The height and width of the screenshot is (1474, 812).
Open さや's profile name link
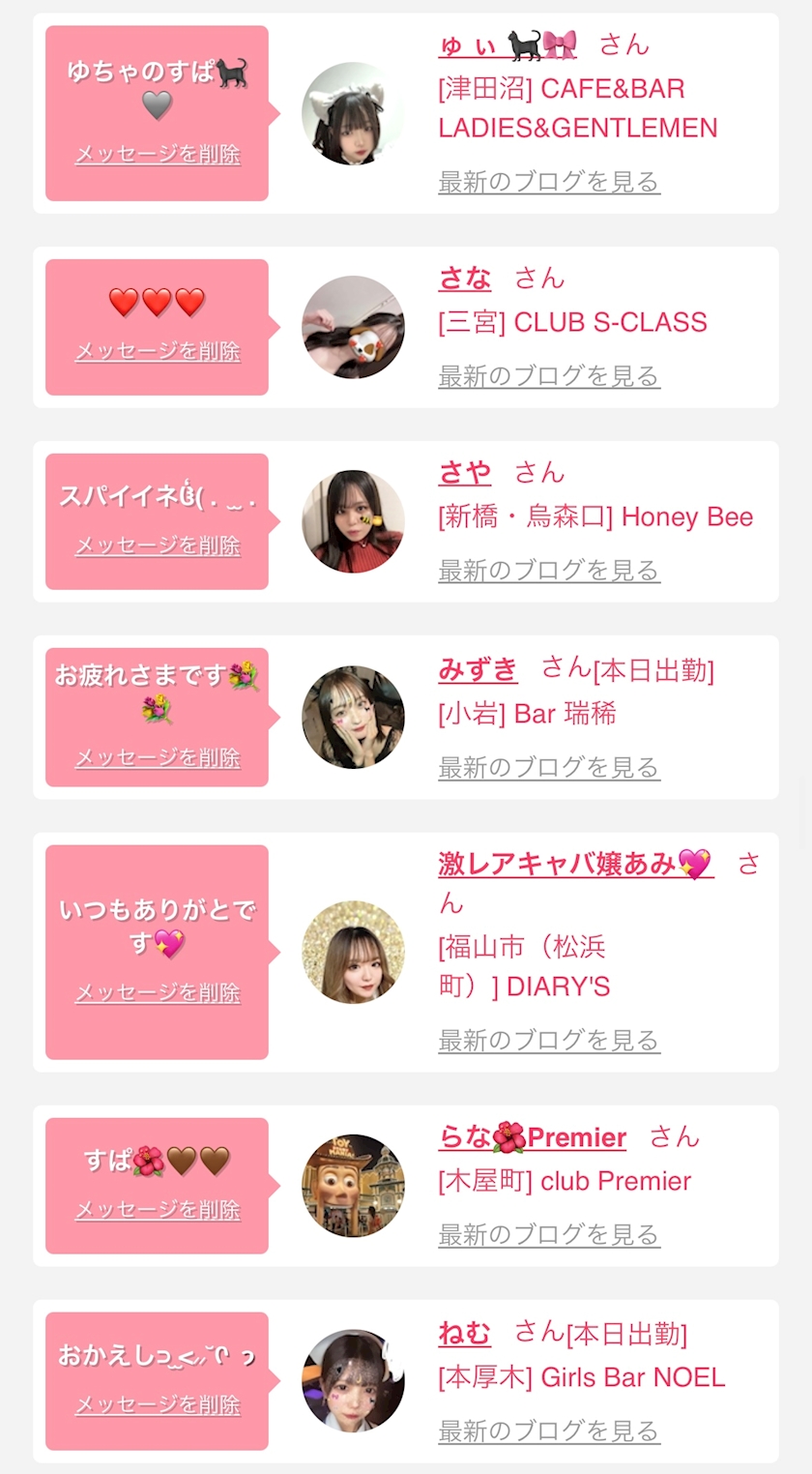click(465, 473)
